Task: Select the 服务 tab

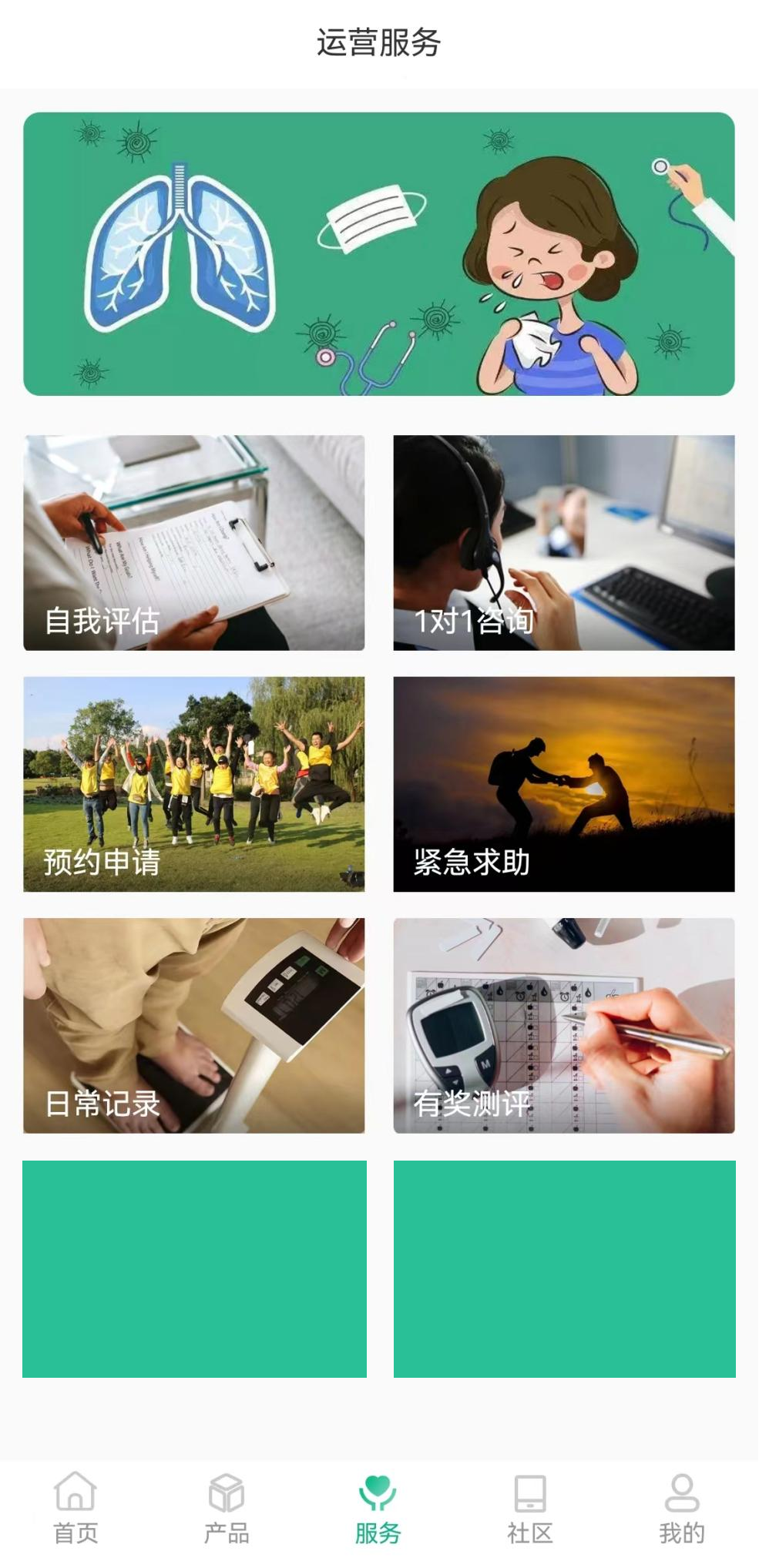Action: click(378, 1508)
